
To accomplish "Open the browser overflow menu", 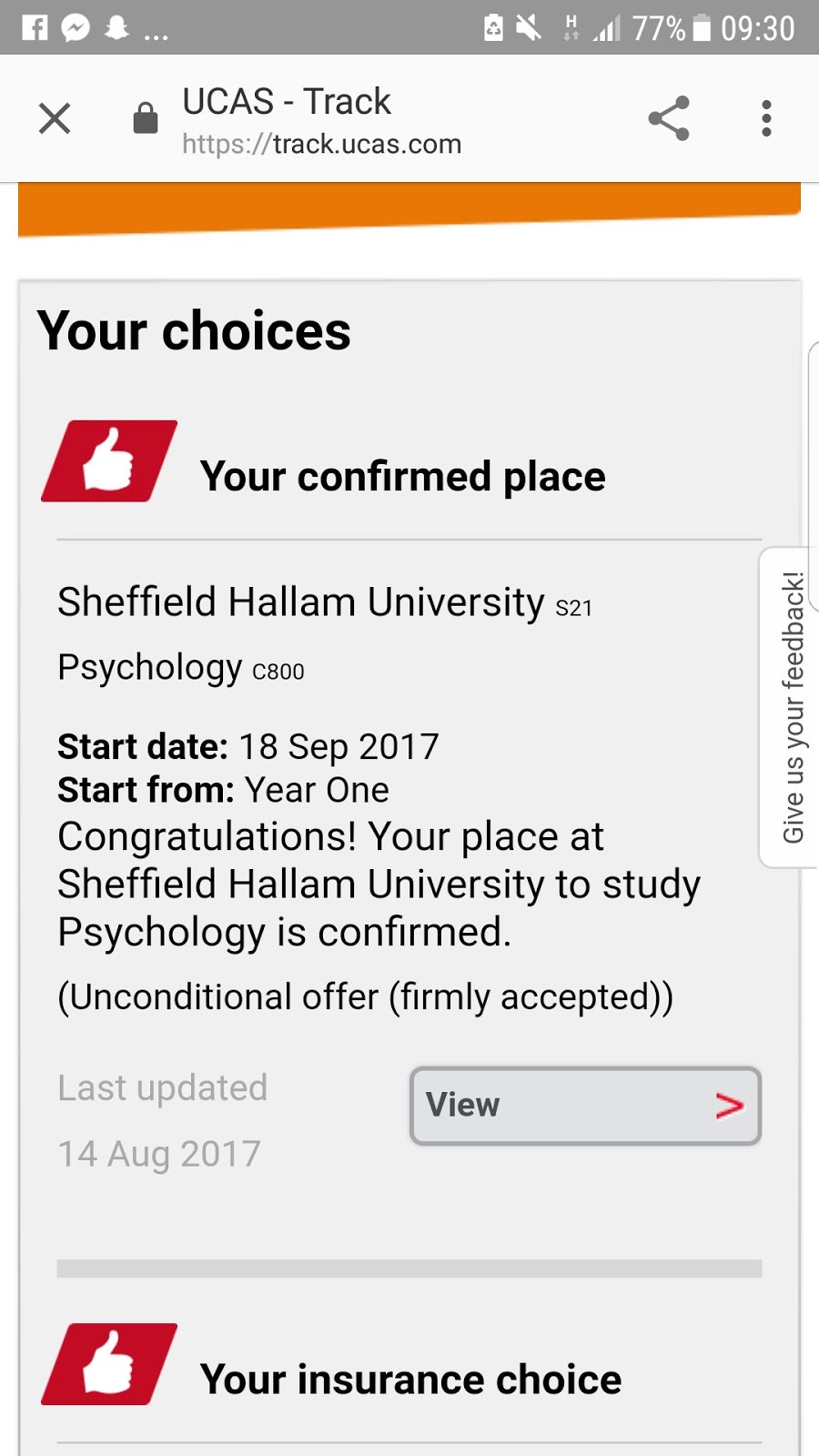I will click(766, 118).
